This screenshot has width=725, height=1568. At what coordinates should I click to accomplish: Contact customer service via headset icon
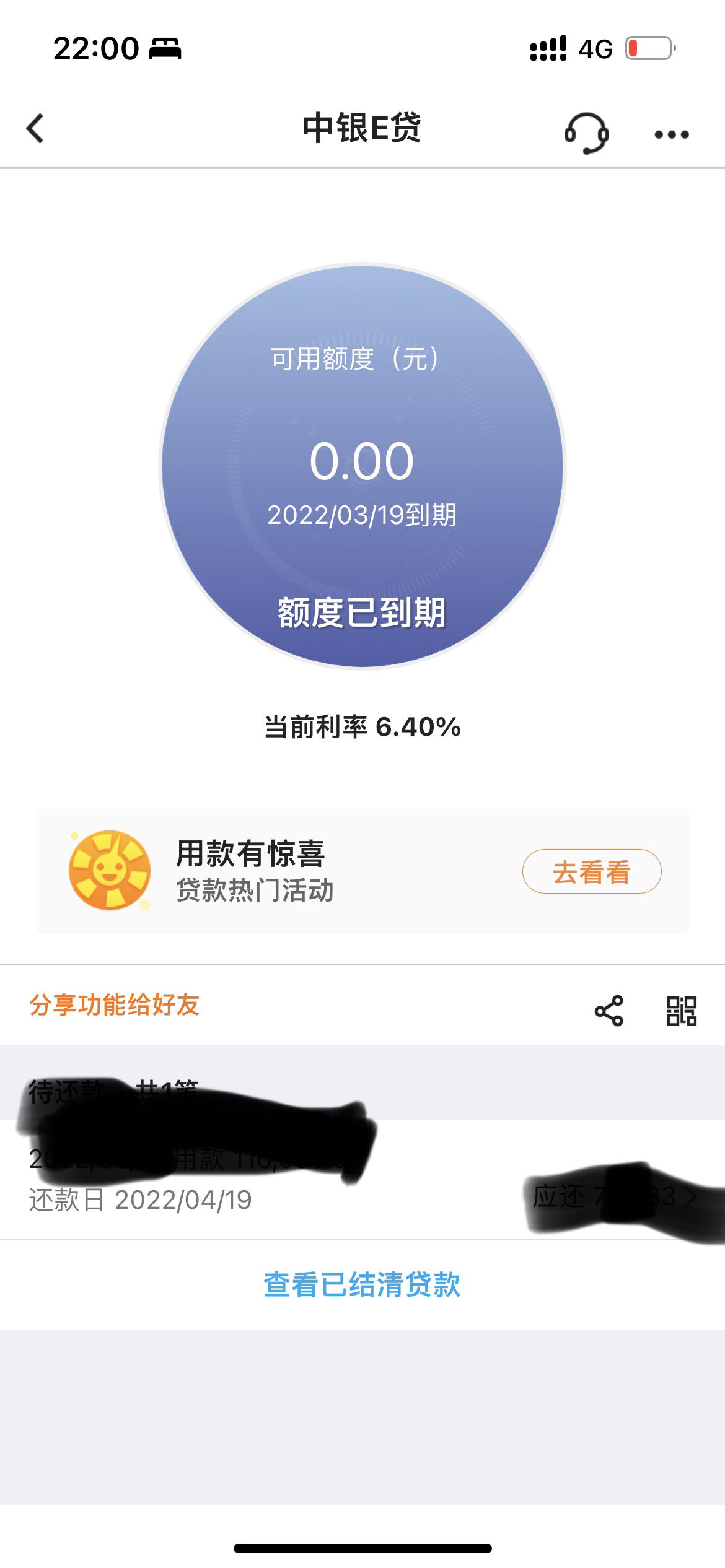pyautogui.click(x=586, y=133)
